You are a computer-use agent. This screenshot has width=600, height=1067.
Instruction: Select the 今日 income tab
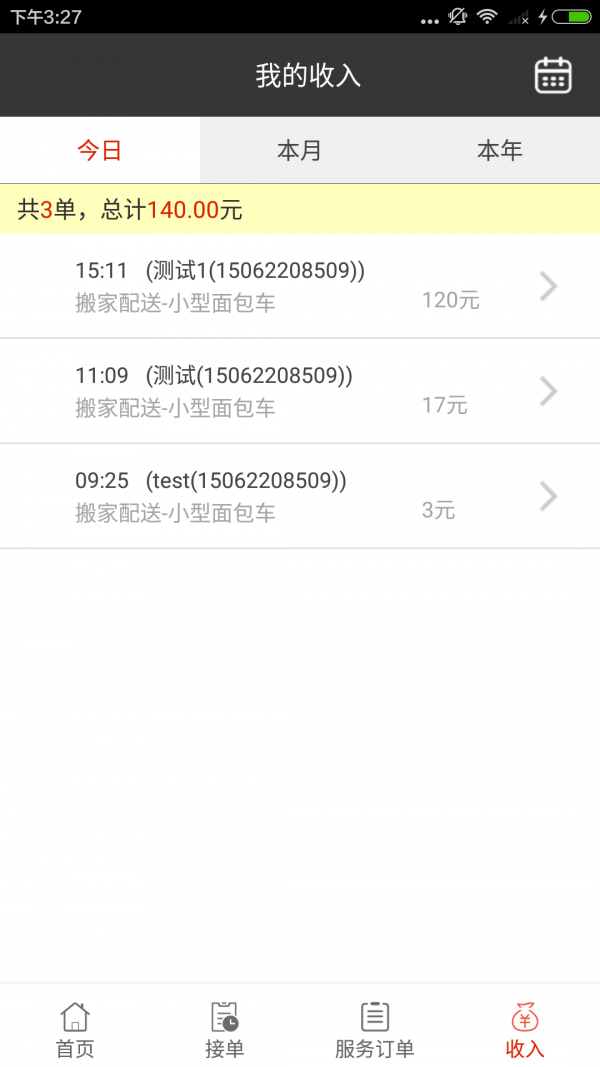100,151
